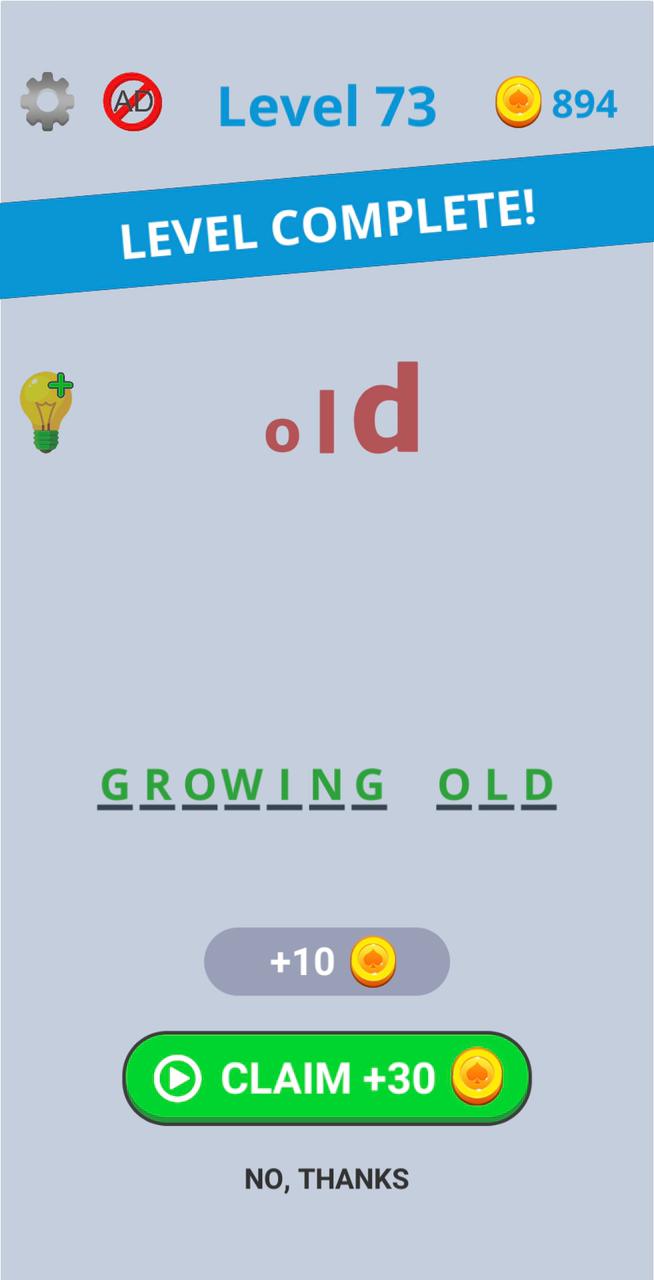Decline bonus with No, Thanks
654x1280 pixels.
coord(327,1179)
